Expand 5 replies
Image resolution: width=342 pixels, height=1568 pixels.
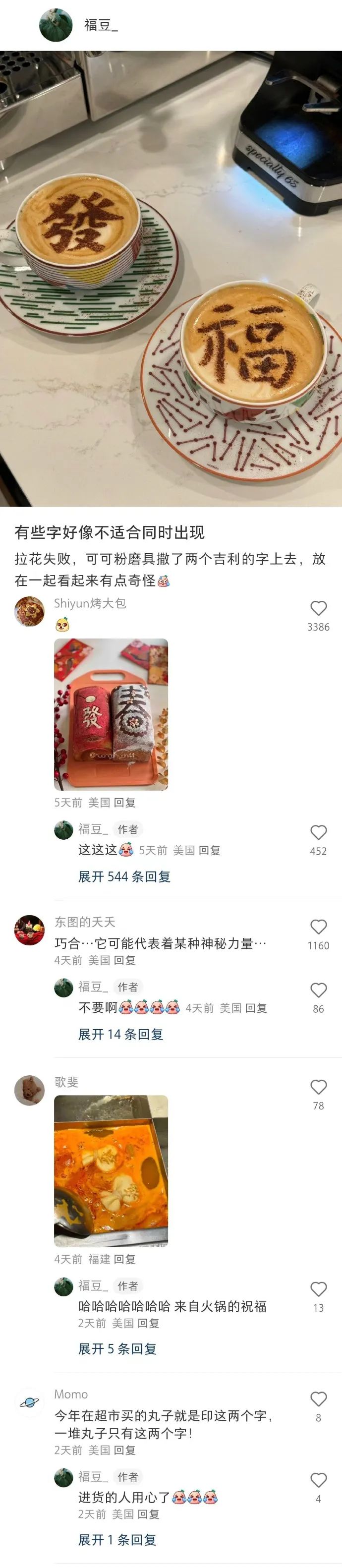117,1349
